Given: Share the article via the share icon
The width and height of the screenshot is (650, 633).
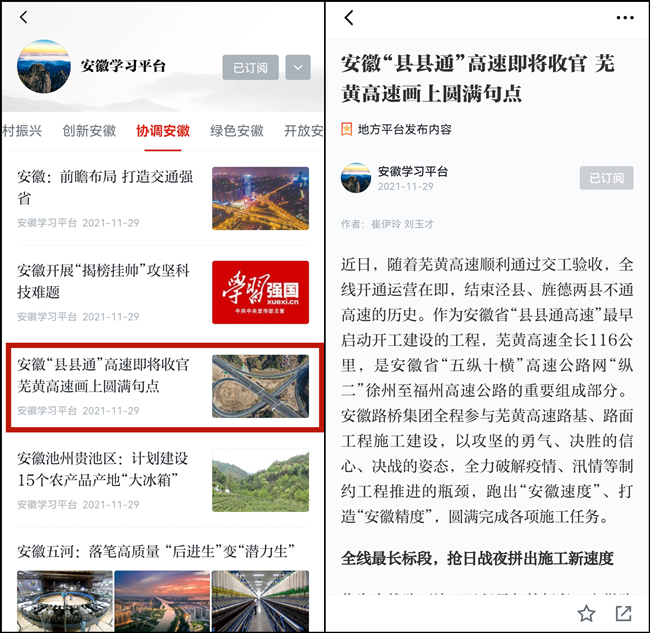Looking at the screenshot, I should pos(624,613).
